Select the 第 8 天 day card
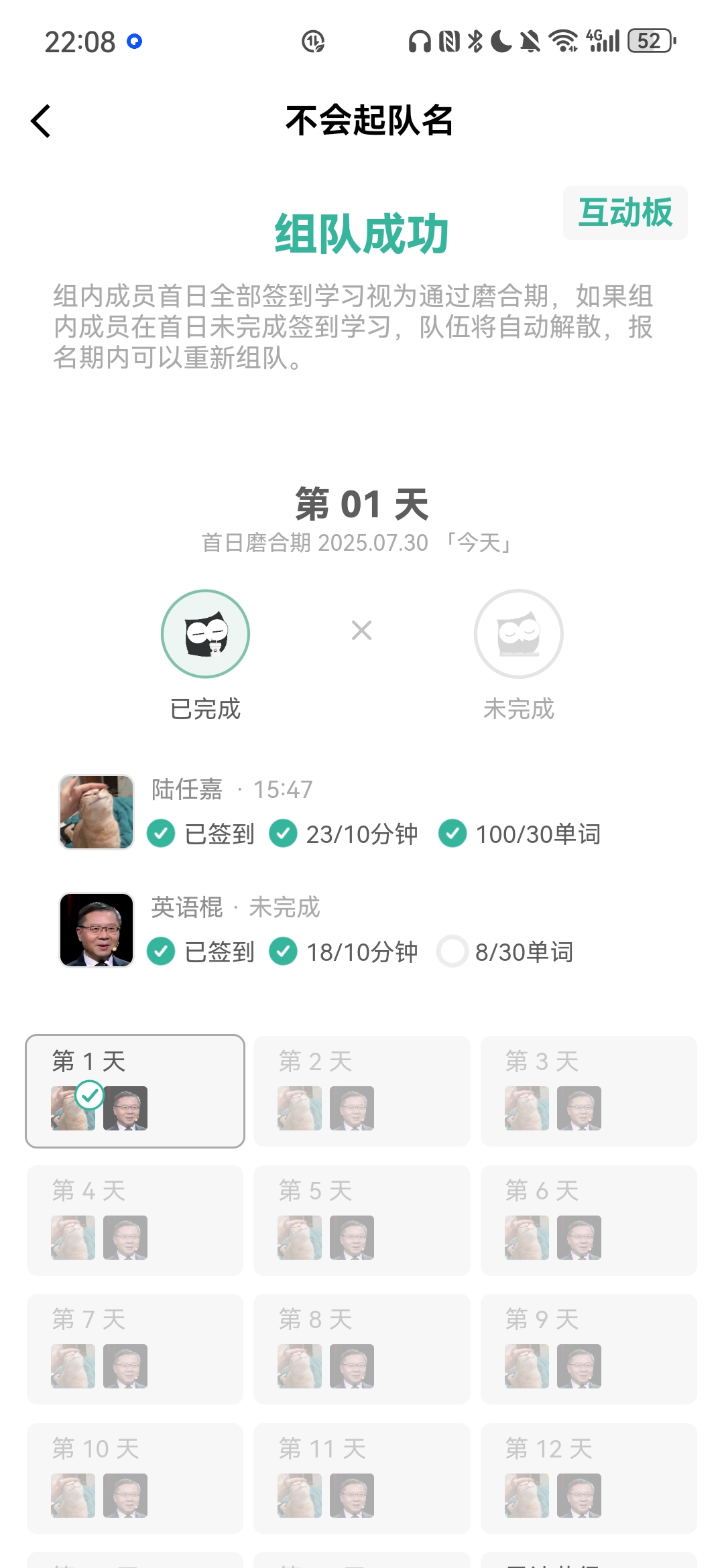 [x=362, y=1349]
